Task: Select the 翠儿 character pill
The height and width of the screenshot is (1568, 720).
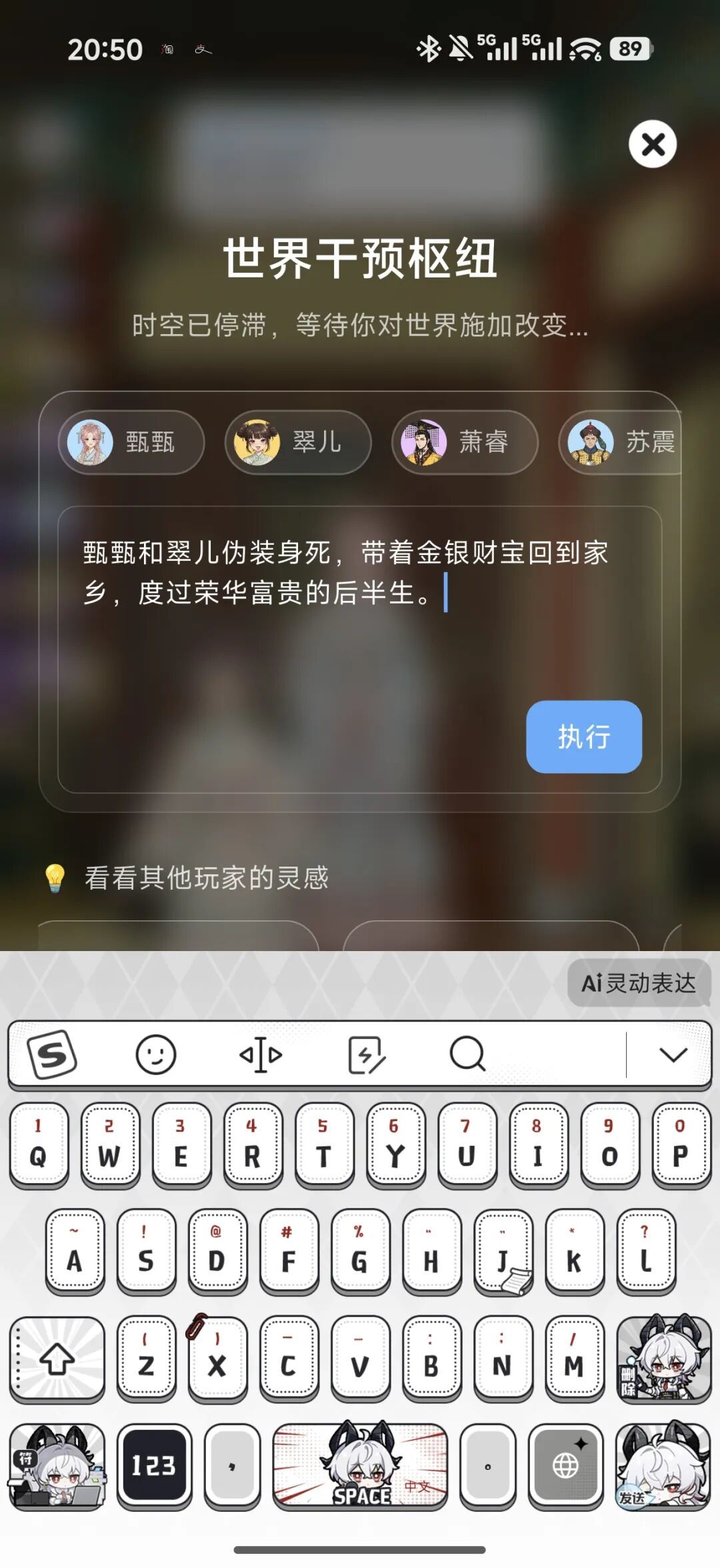Action: pyautogui.click(x=297, y=442)
